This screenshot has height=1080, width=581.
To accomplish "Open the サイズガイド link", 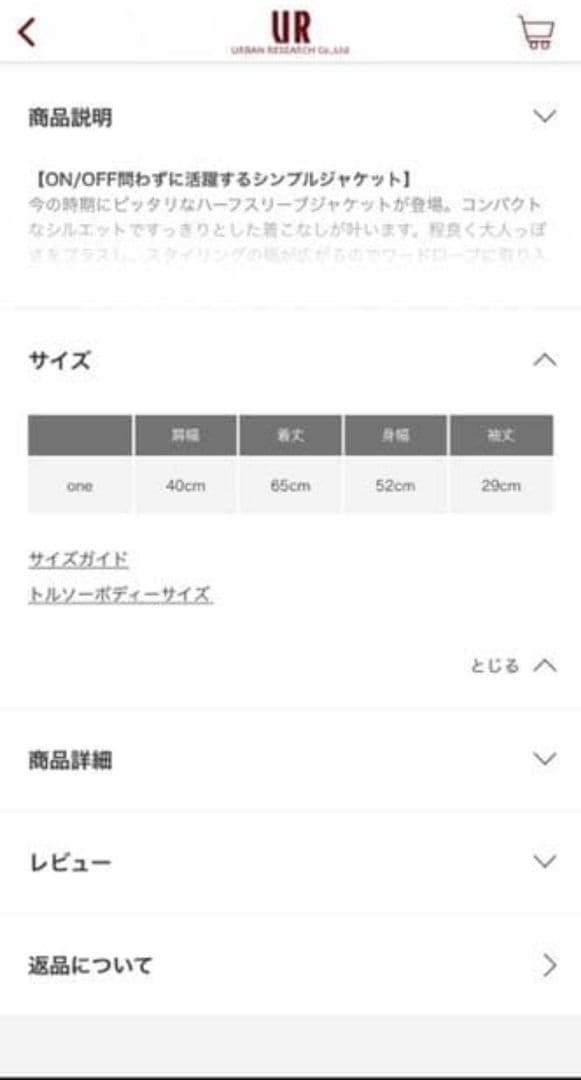I will (x=78, y=559).
